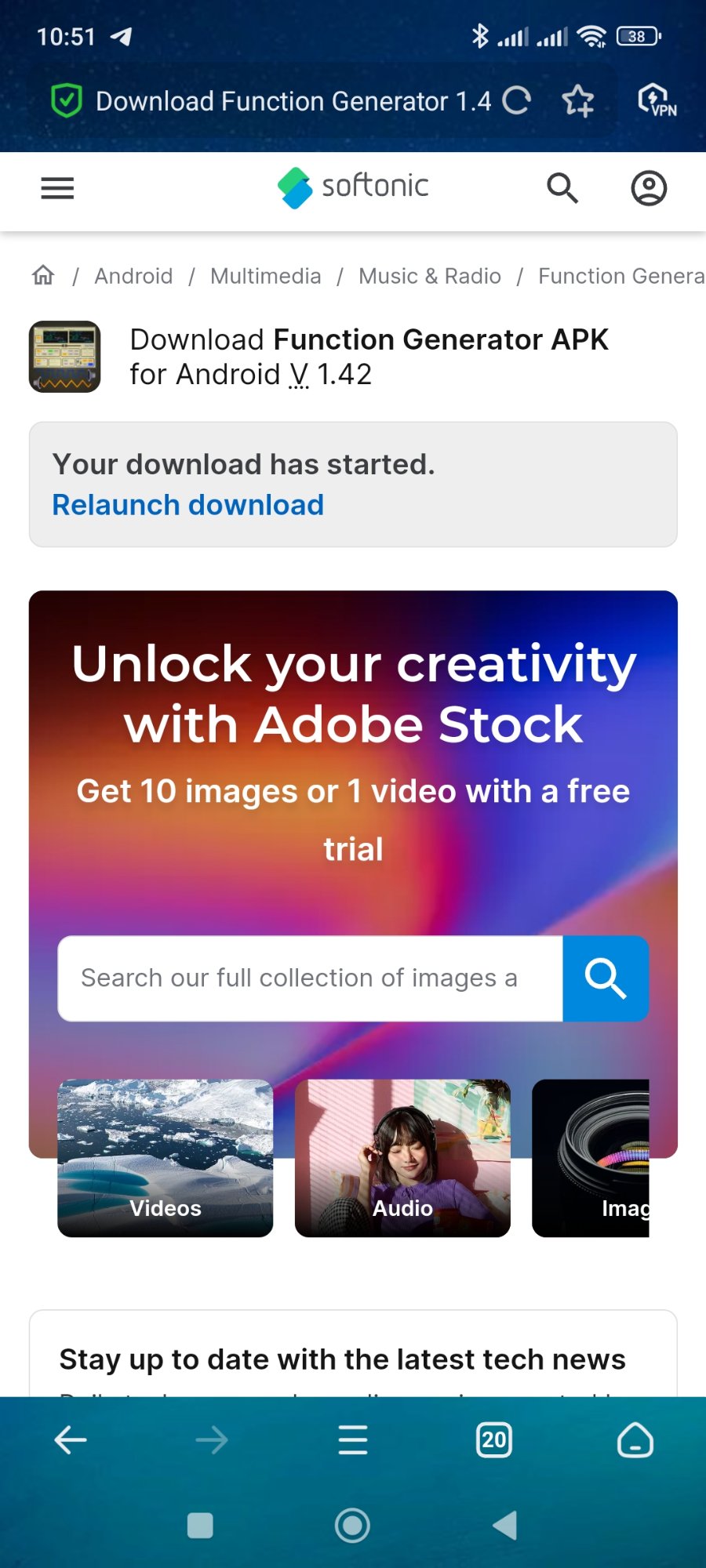Go back with the browser back arrow
This screenshot has width=706, height=1568.
(x=71, y=1440)
